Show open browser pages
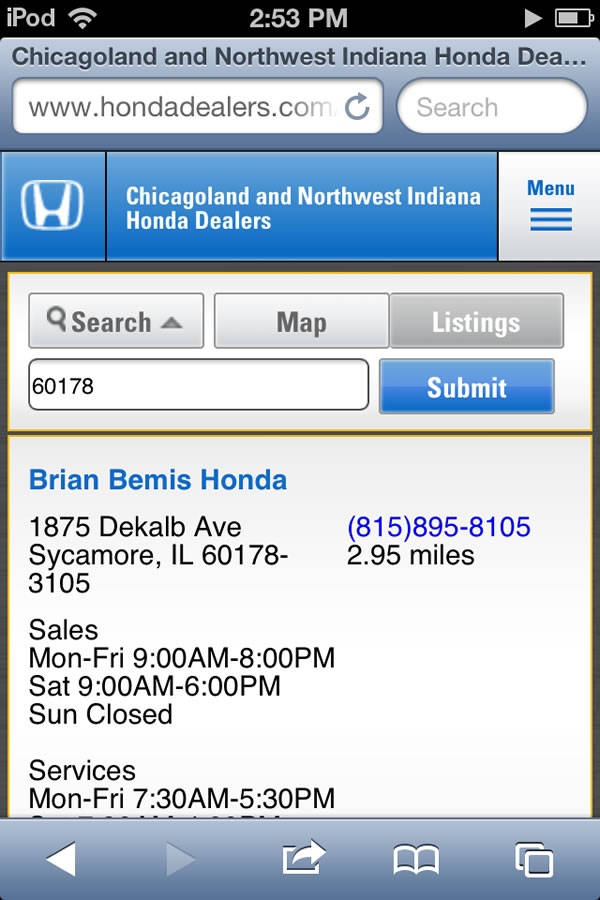Screen dimensions: 600x900 534,859
